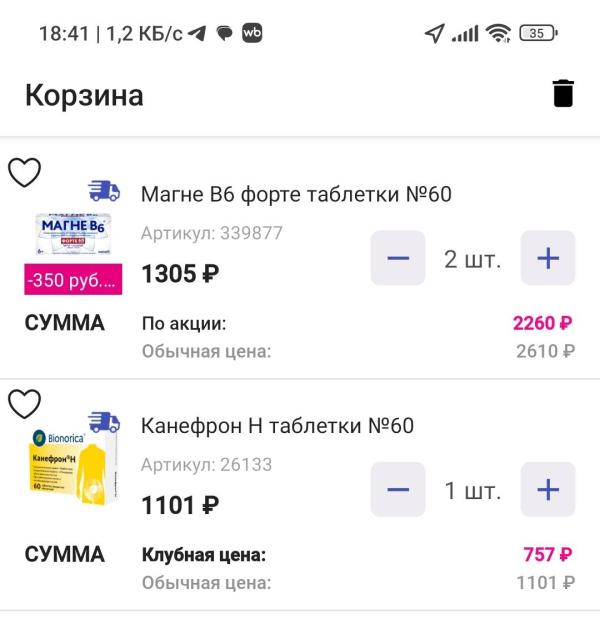The image size is (600, 618).
Task: Increase quantity of Магне B6 форте
Action: click(548, 258)
